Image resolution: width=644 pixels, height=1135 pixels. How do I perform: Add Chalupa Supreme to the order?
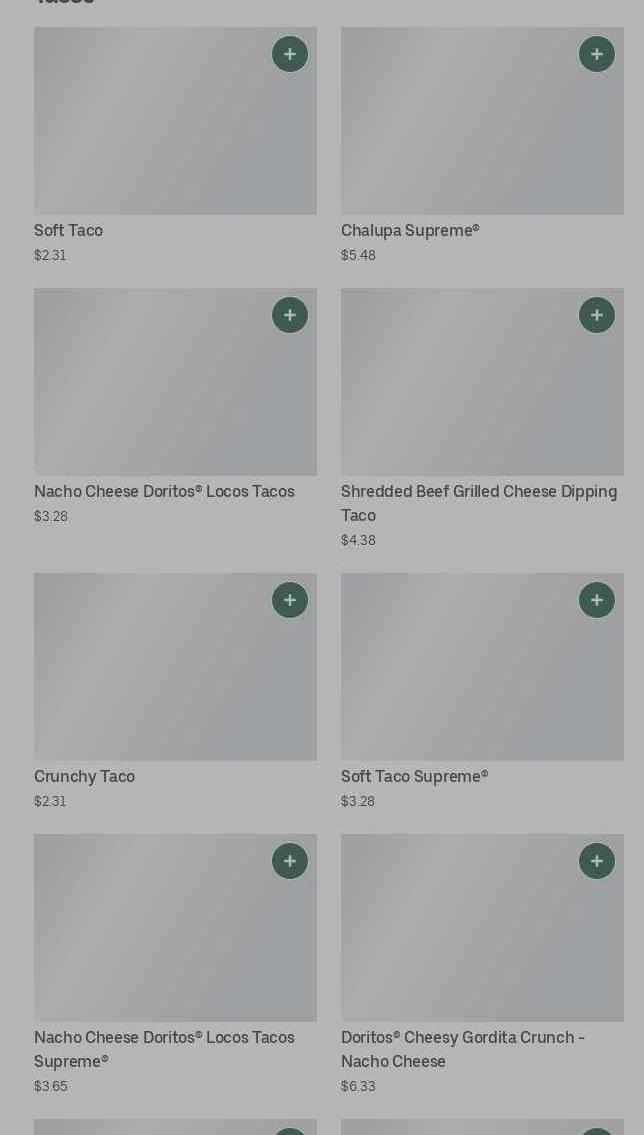597,54
